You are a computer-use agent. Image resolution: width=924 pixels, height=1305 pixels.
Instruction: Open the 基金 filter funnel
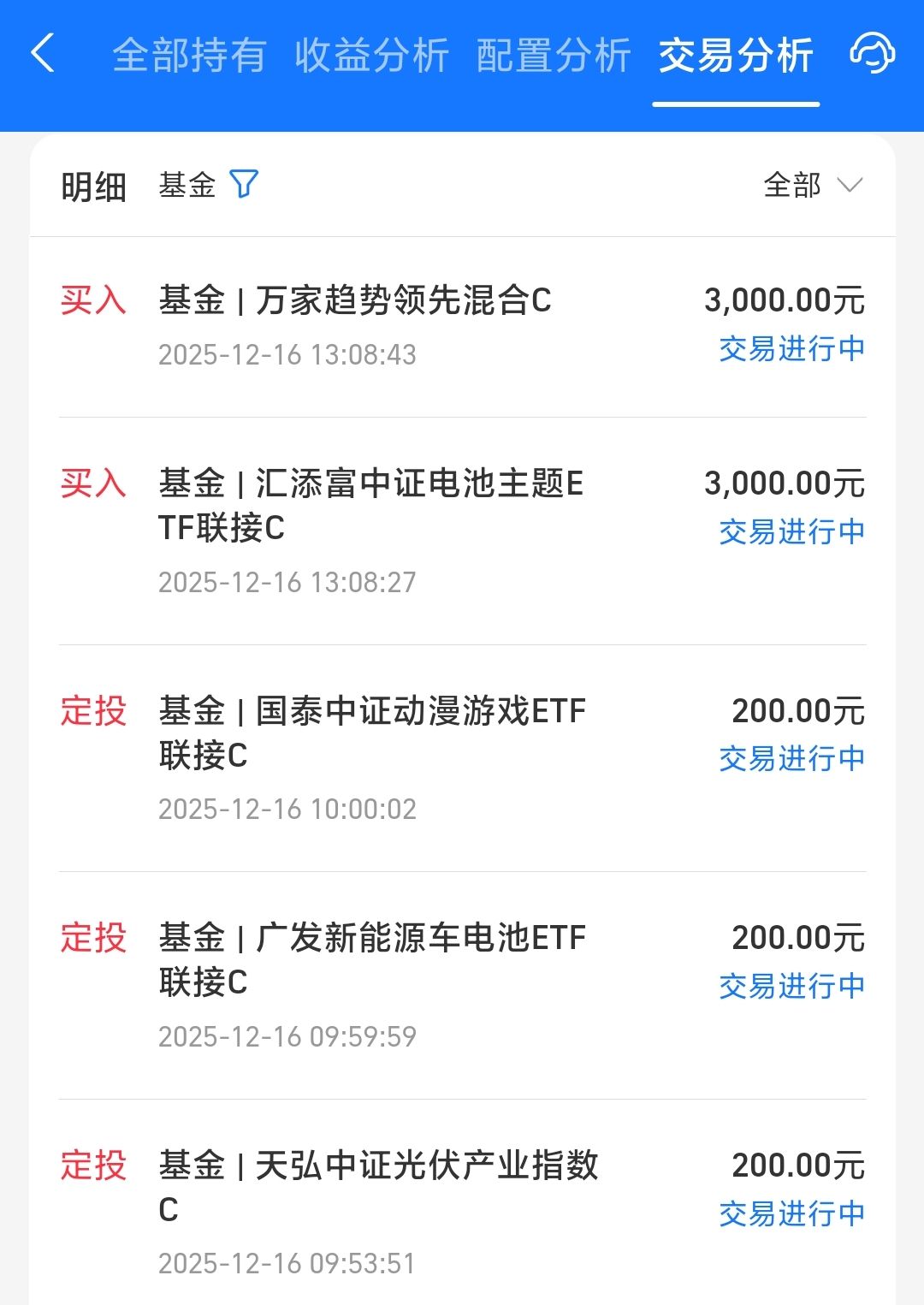(244, 184)
